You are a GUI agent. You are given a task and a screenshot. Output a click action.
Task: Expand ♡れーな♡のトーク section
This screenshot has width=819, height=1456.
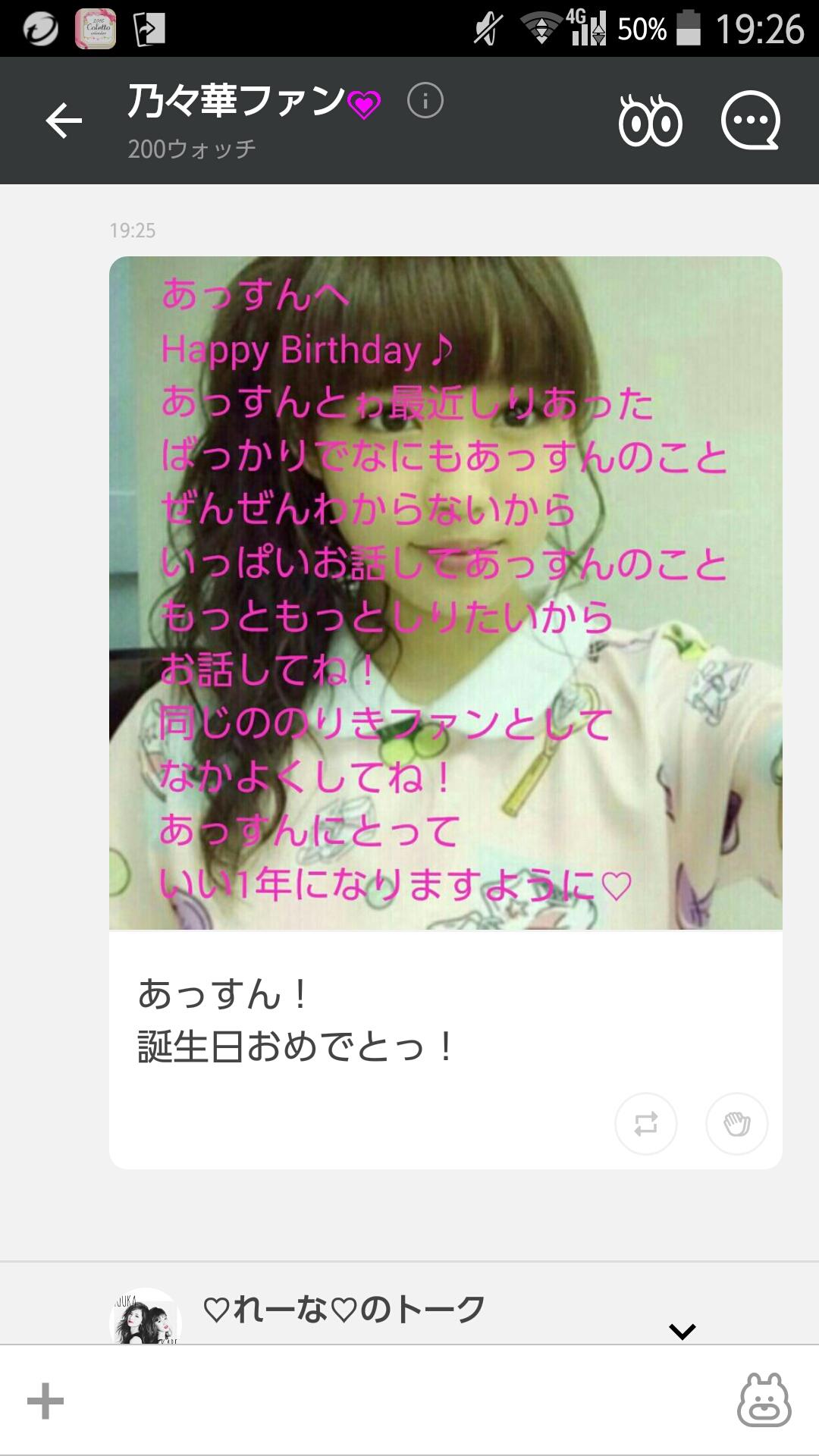pyautogui.click(x=682, y=1330)
